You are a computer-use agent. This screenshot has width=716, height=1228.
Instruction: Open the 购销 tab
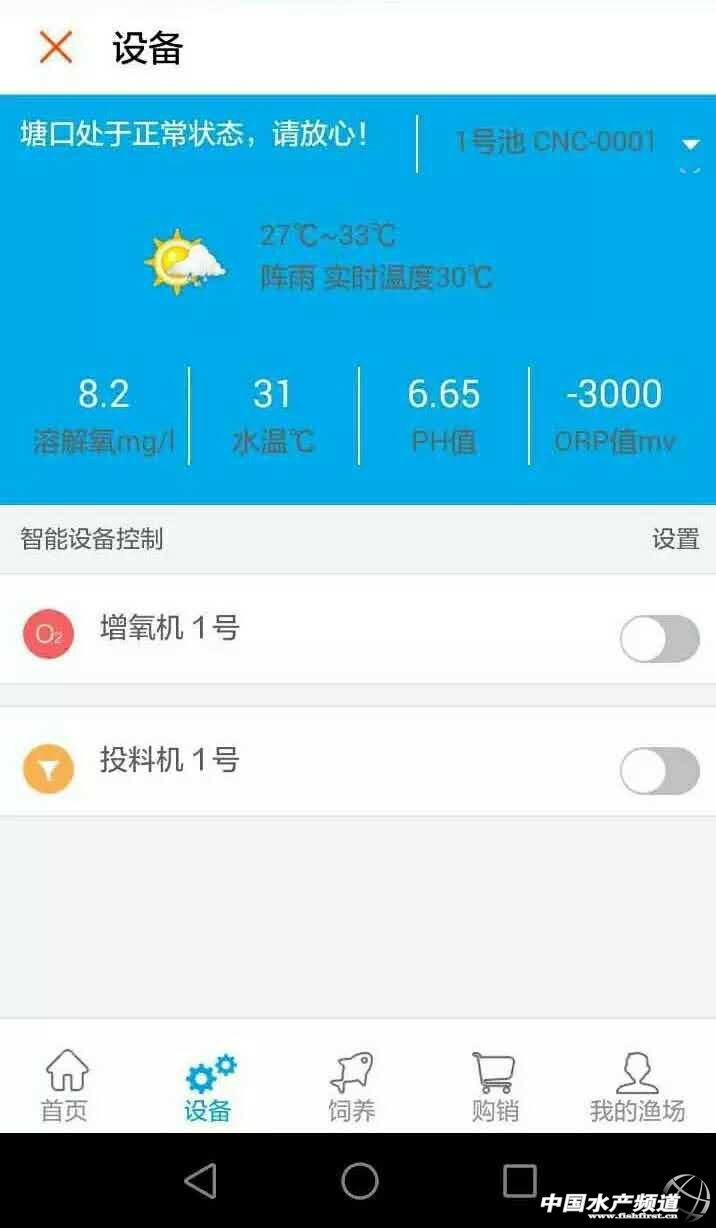[495, 1085]
